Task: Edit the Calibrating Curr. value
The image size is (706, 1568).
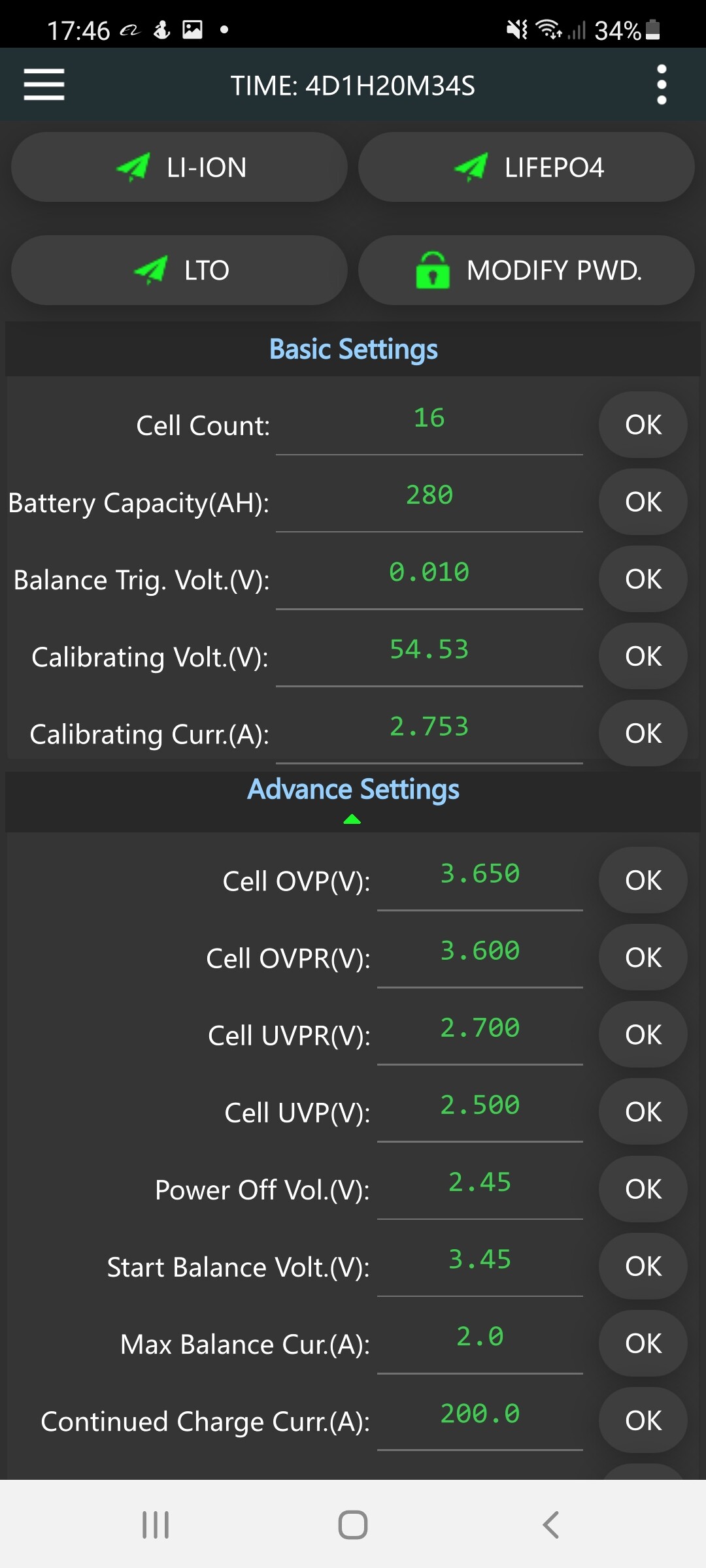Action: pos(429,733)
